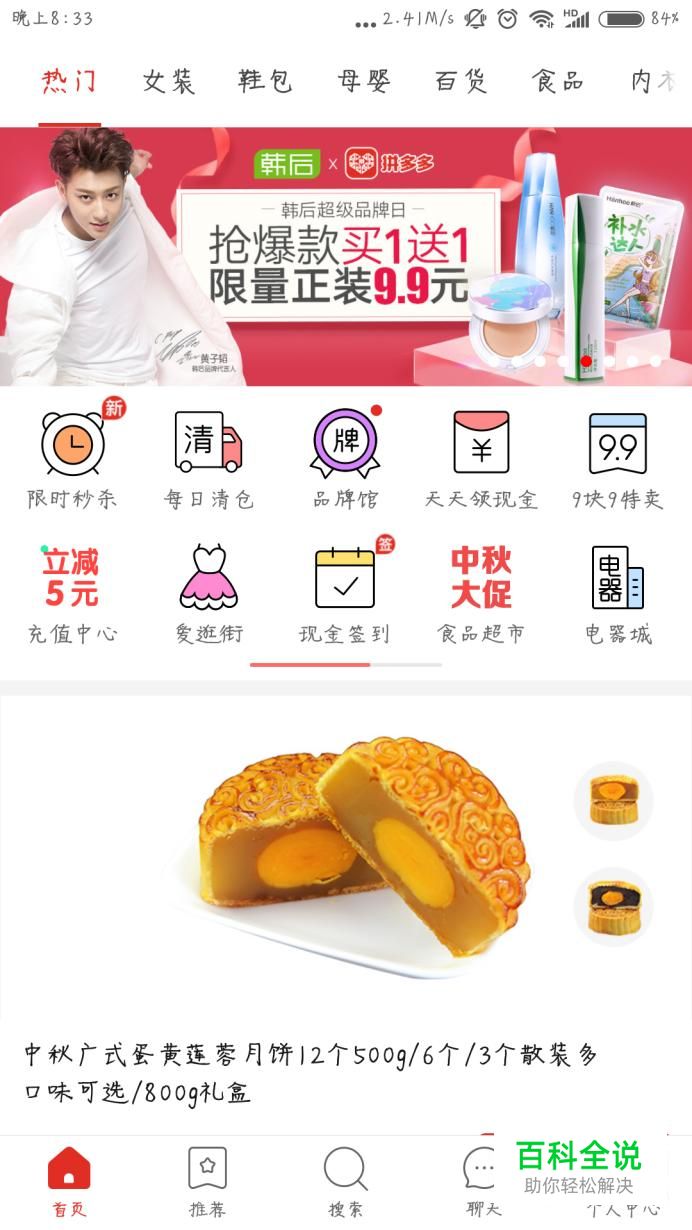Open the 搜索 bottom tab
The image size is (692, 1230).
coord(345,1182)
